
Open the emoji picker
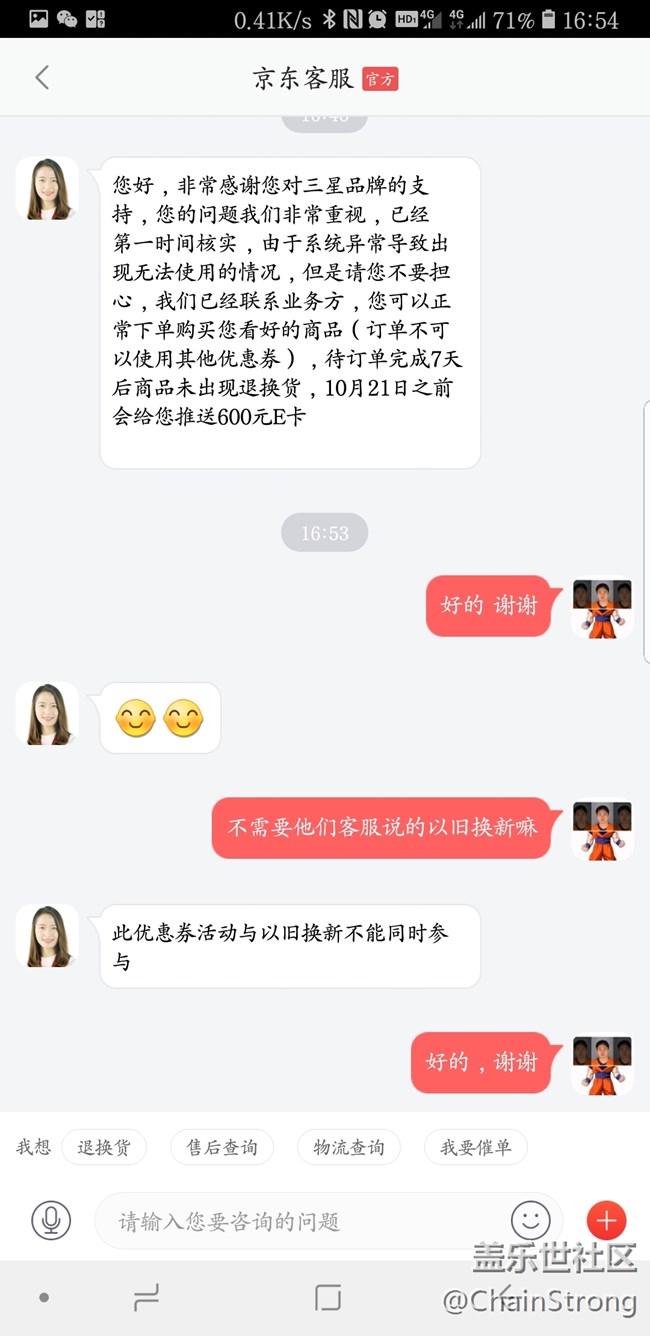(531, 1220)
